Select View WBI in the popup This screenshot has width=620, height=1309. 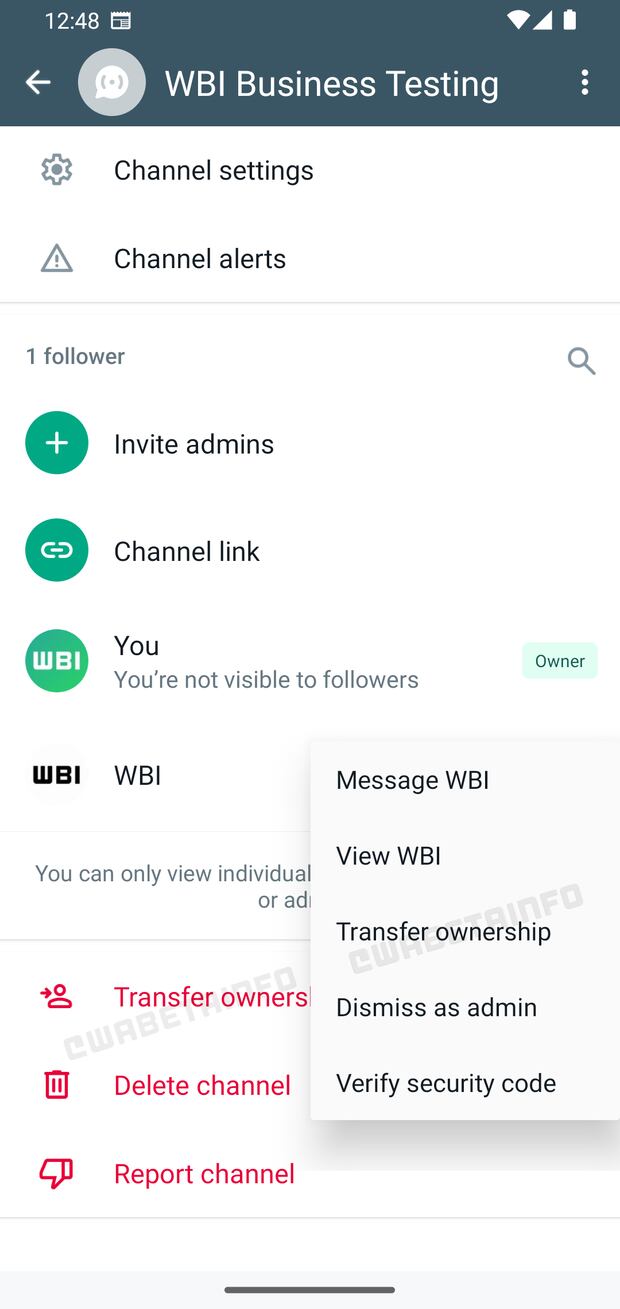pyautogui.click(x=388, y=856)
